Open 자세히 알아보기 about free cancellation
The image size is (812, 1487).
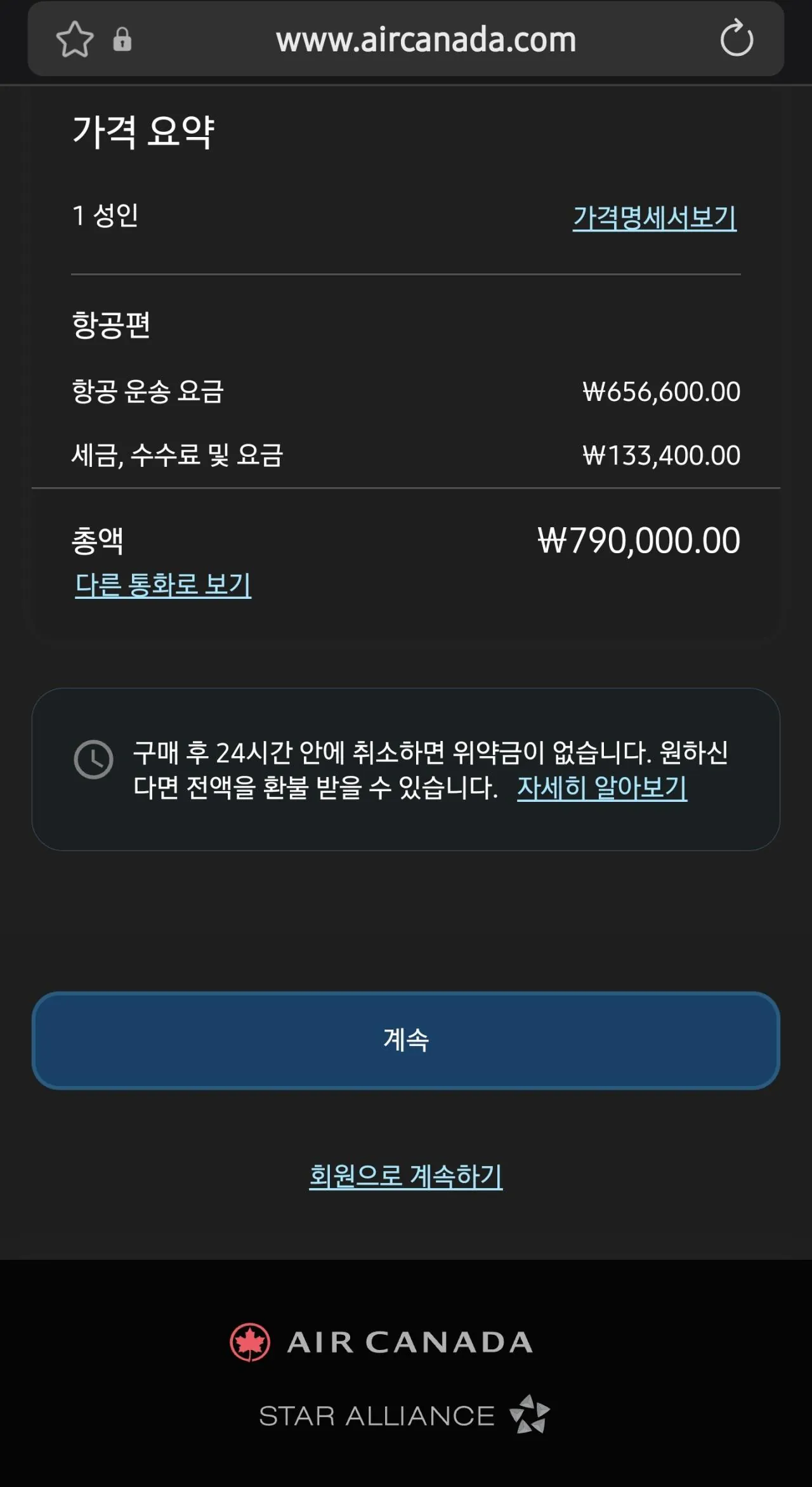(x=601, y=789)
